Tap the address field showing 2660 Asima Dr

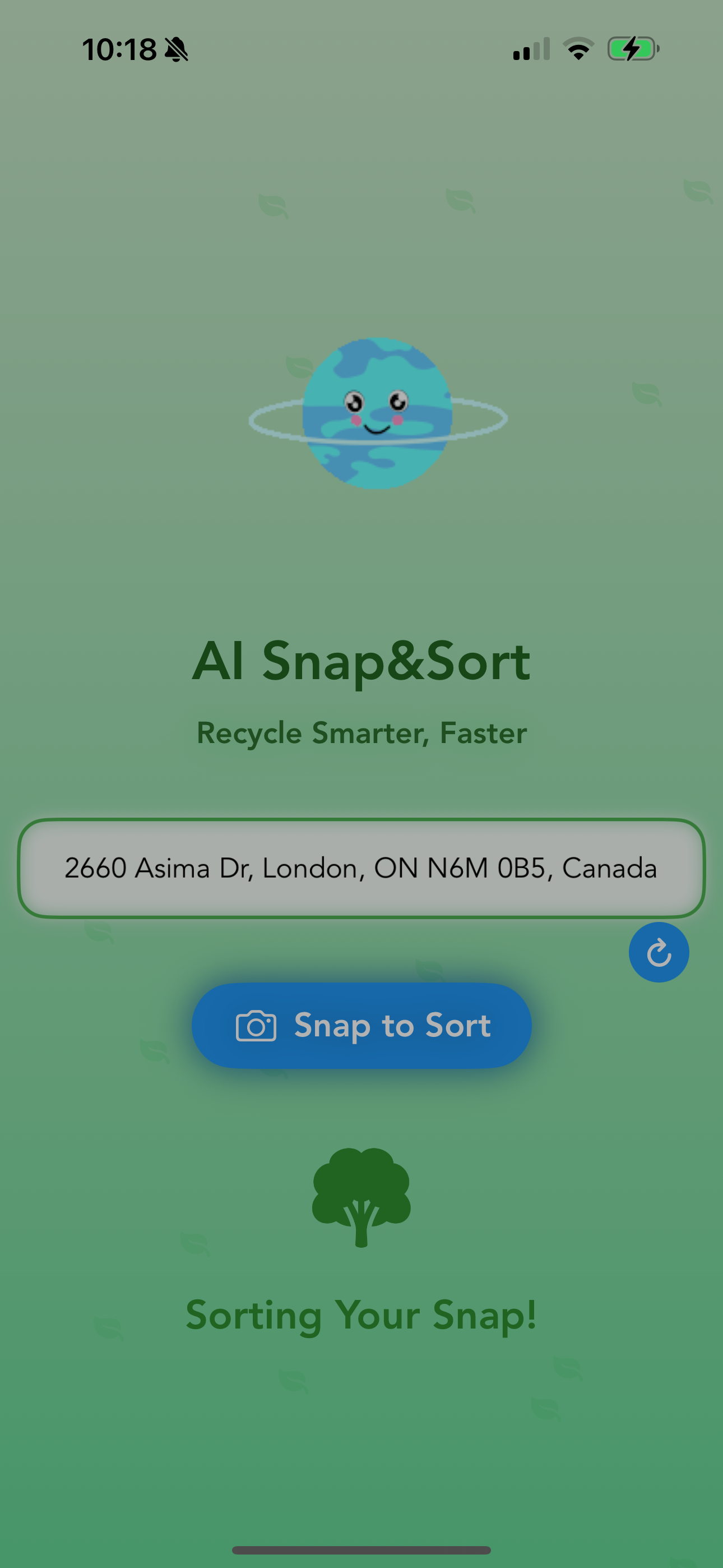[x=361, y=868]
